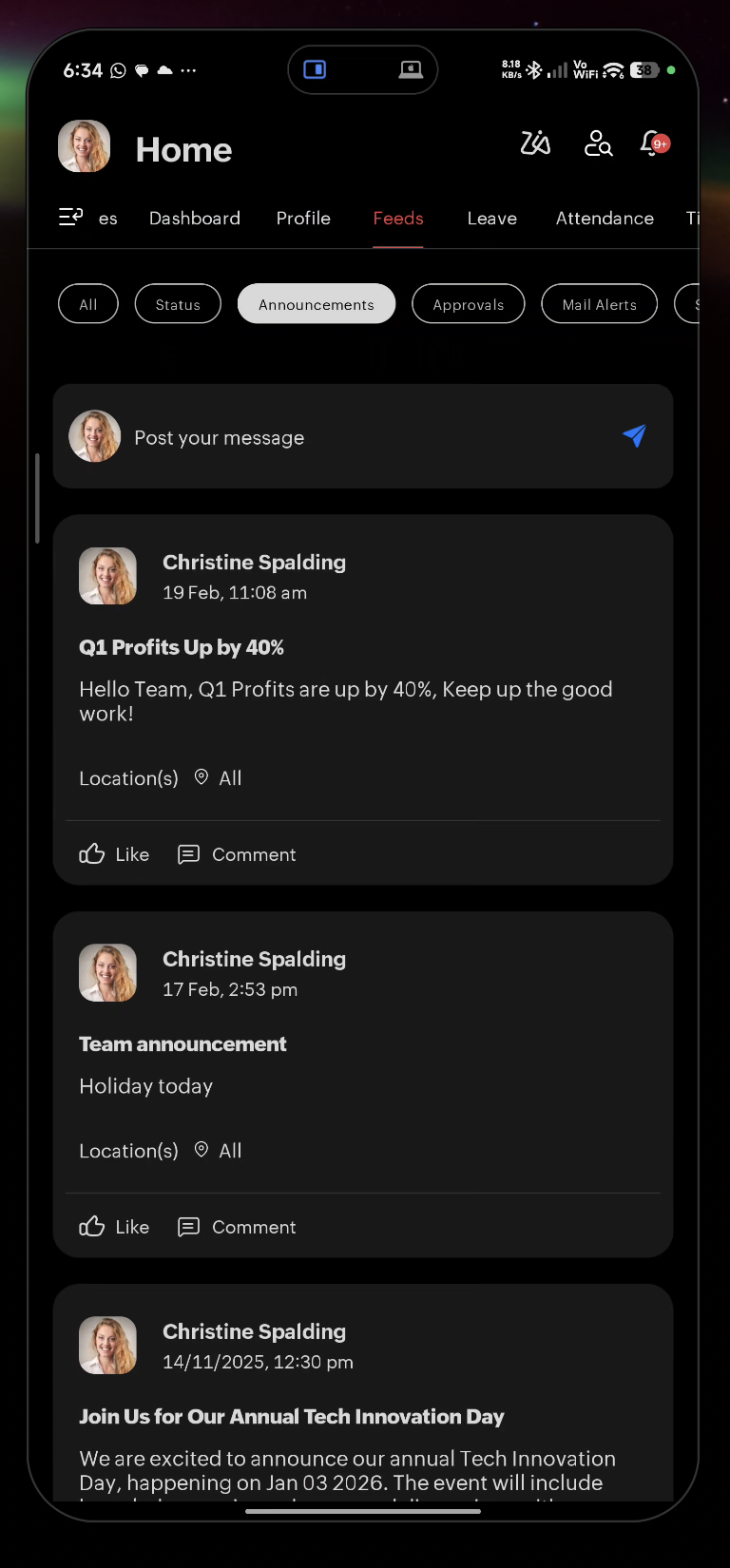Switch to the Attendance tab
This screenshot has height=1568, width=730.
tap(605, 219)
